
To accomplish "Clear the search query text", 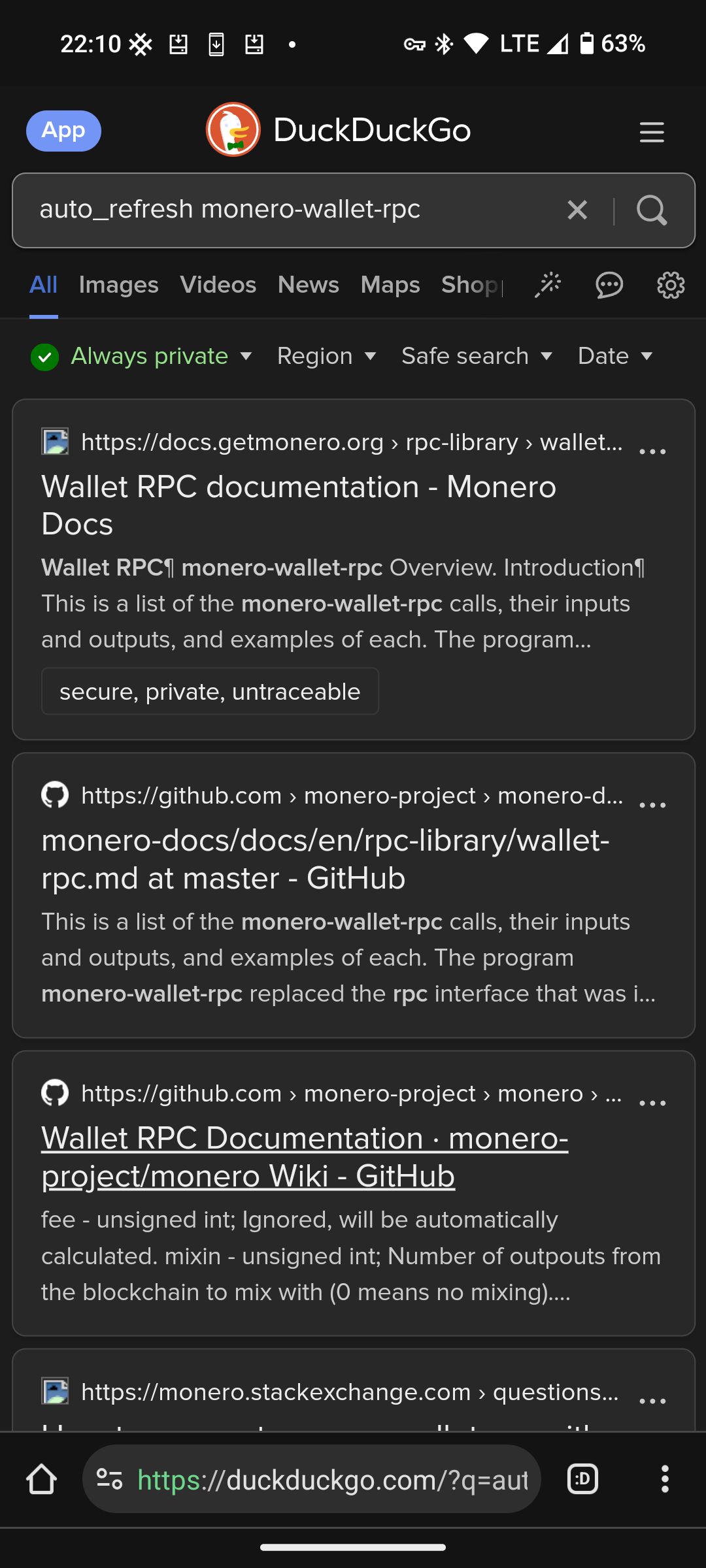I will (x=577, y=210).
